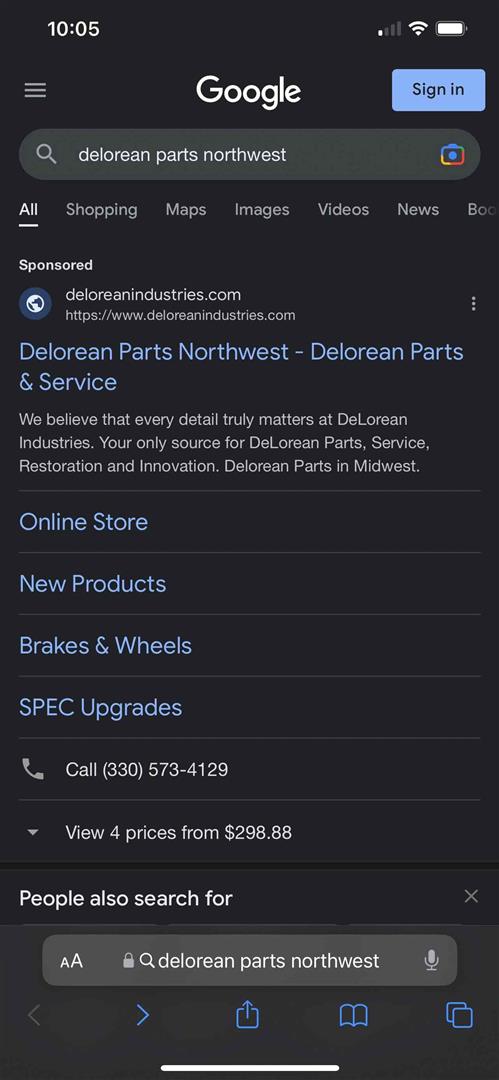Switch to the Images tab

pos(262,209)
